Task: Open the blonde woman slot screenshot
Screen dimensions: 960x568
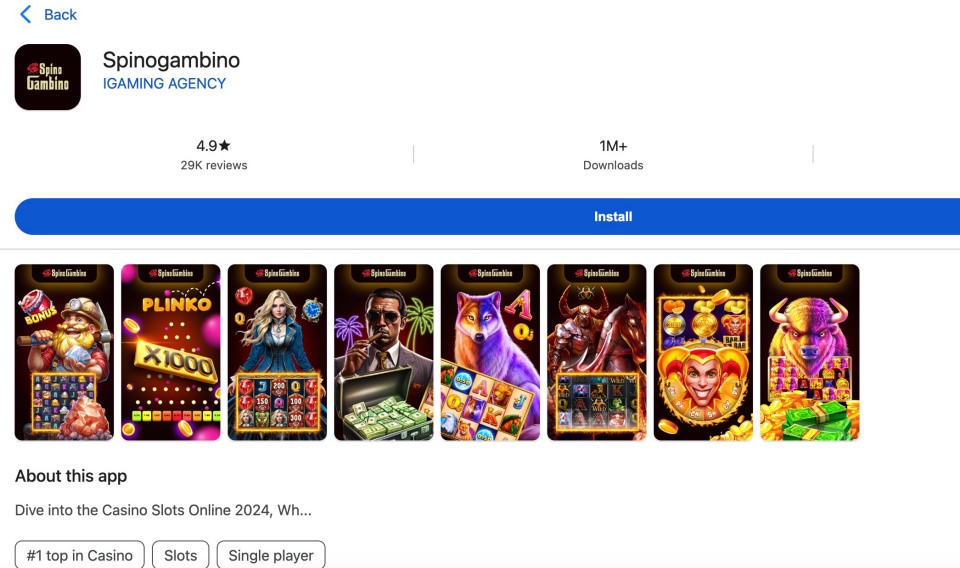Action: [x=277, y=352]
